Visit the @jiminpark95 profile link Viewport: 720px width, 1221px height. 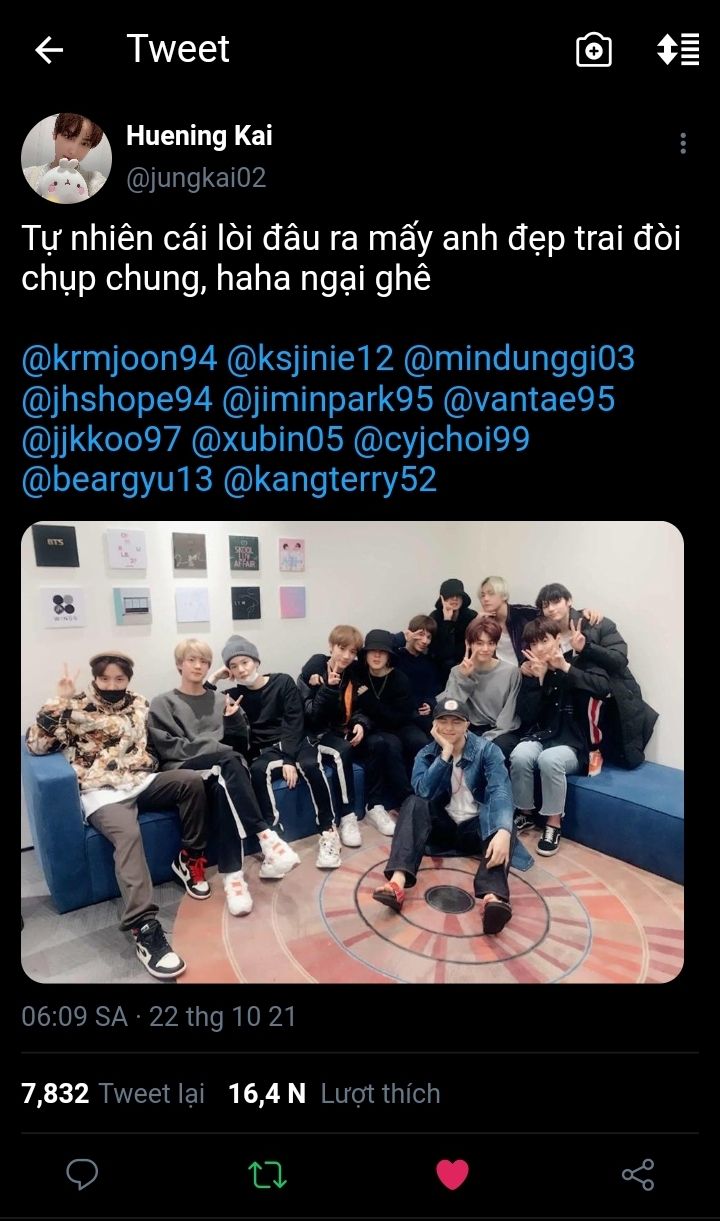[328, 399]
